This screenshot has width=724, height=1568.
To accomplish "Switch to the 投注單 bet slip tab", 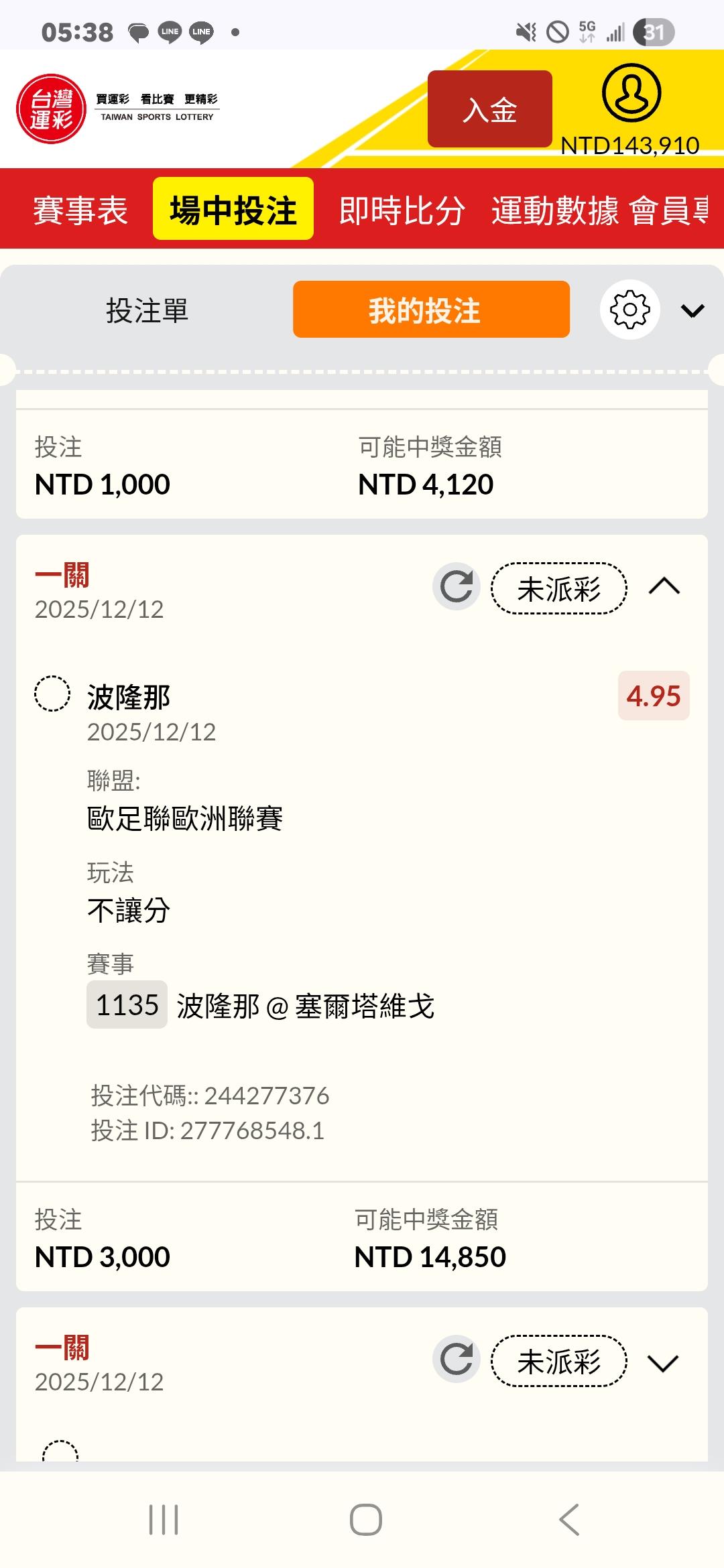I will coord(147,310).
